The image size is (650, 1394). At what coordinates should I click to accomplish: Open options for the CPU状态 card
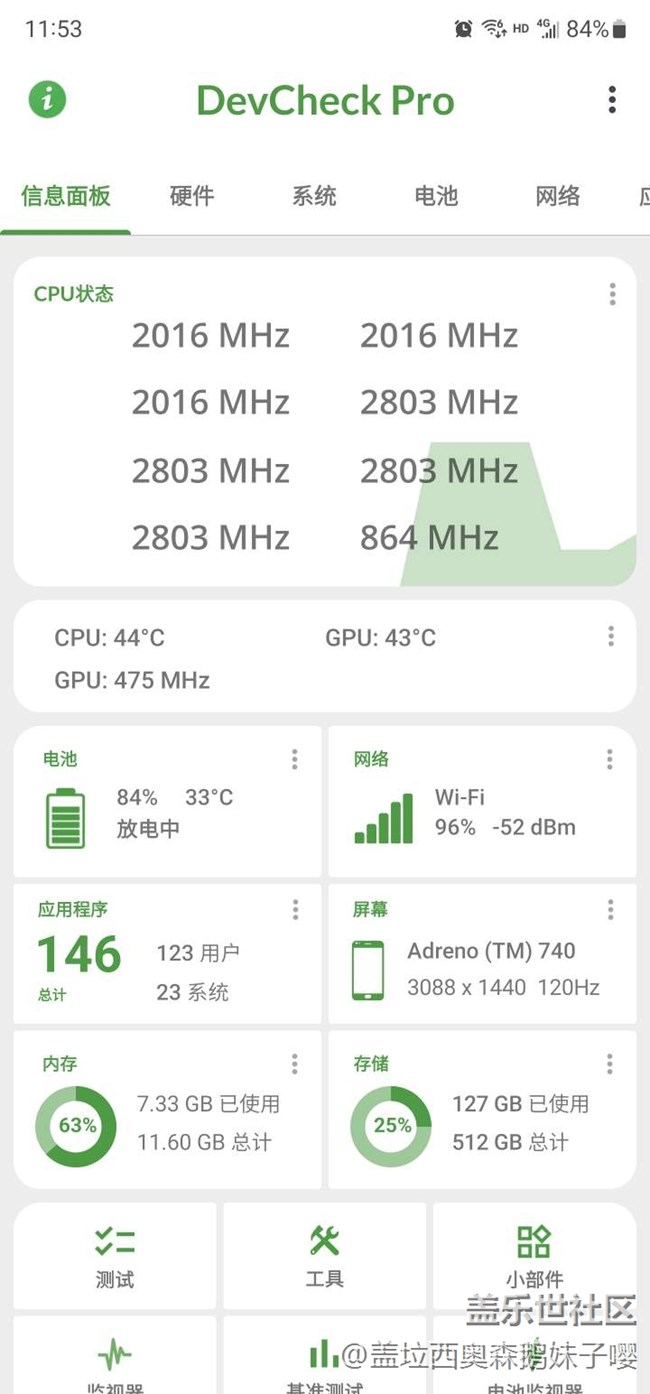click(x=612, y=294)
